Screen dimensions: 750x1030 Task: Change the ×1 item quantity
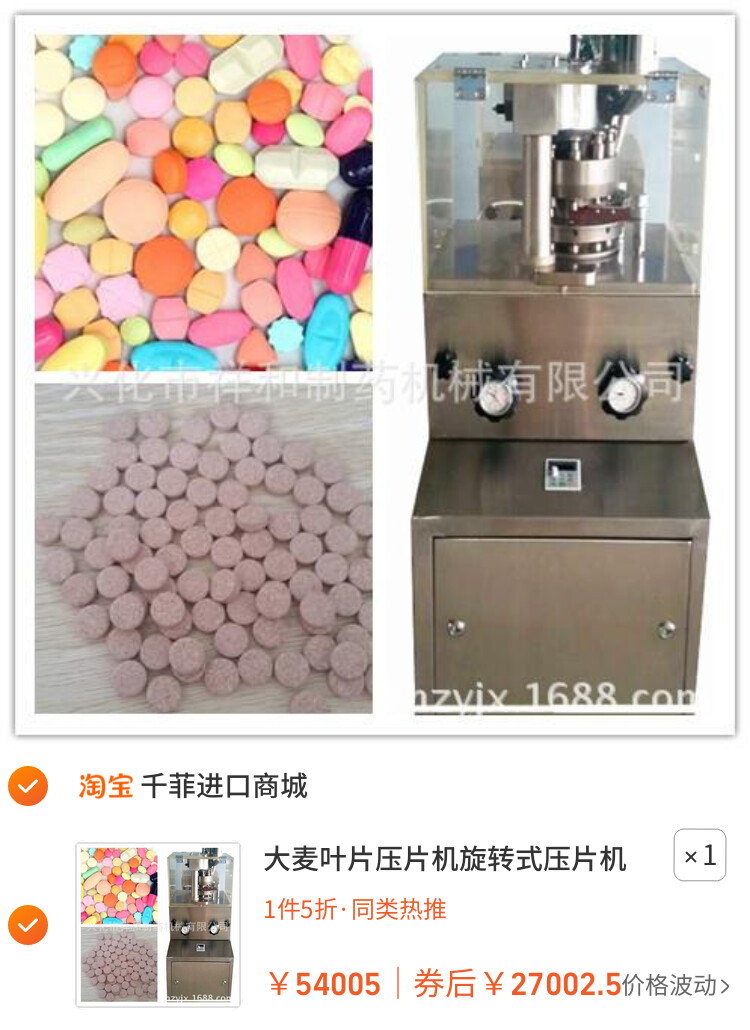[x=699, y=855]
